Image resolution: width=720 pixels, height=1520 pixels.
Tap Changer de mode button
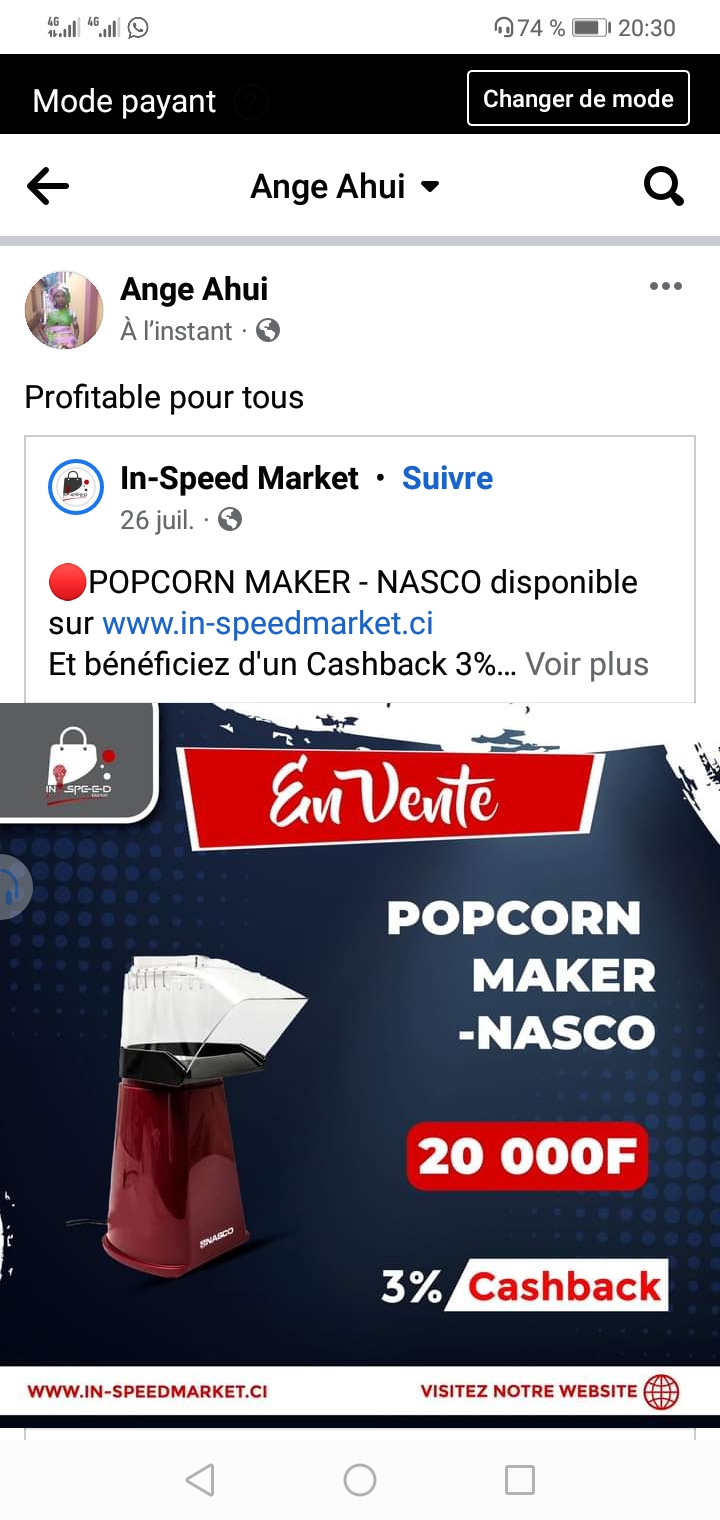578,98
